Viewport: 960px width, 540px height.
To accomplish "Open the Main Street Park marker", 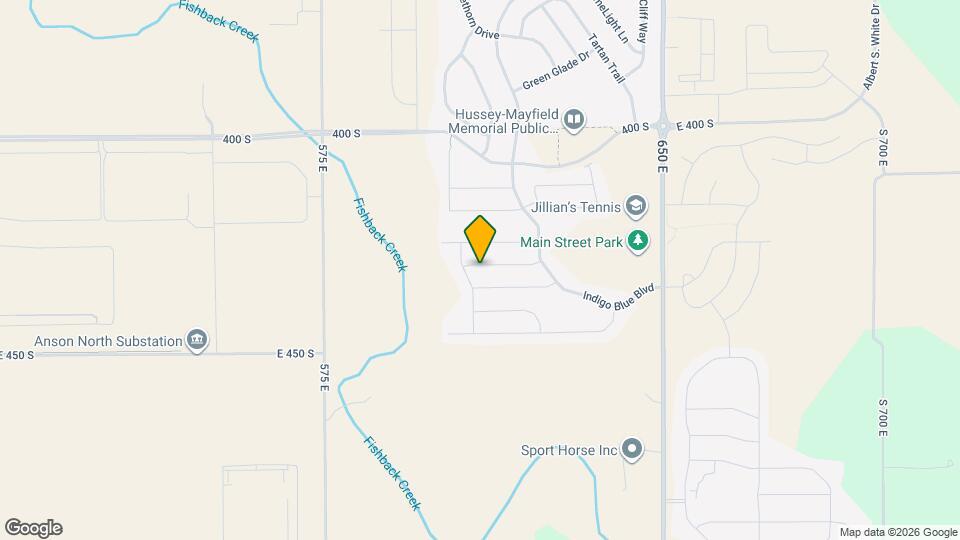I will coord(639,241).
